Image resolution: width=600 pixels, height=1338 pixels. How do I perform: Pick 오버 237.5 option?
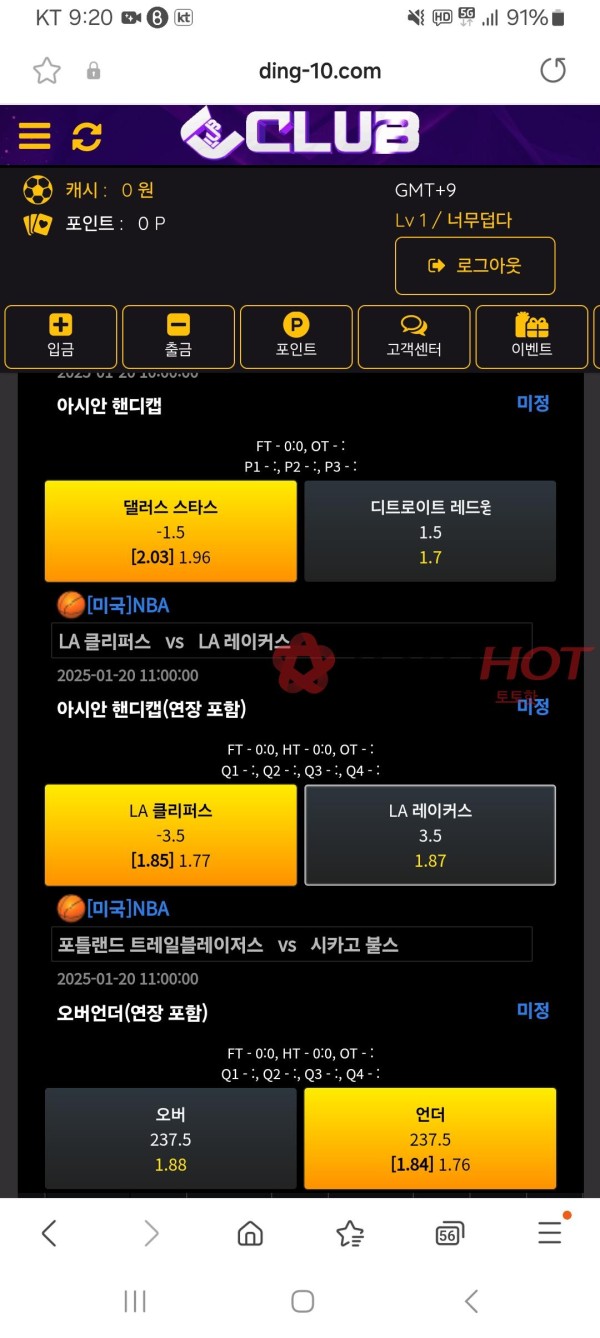tap(171, 1138)
